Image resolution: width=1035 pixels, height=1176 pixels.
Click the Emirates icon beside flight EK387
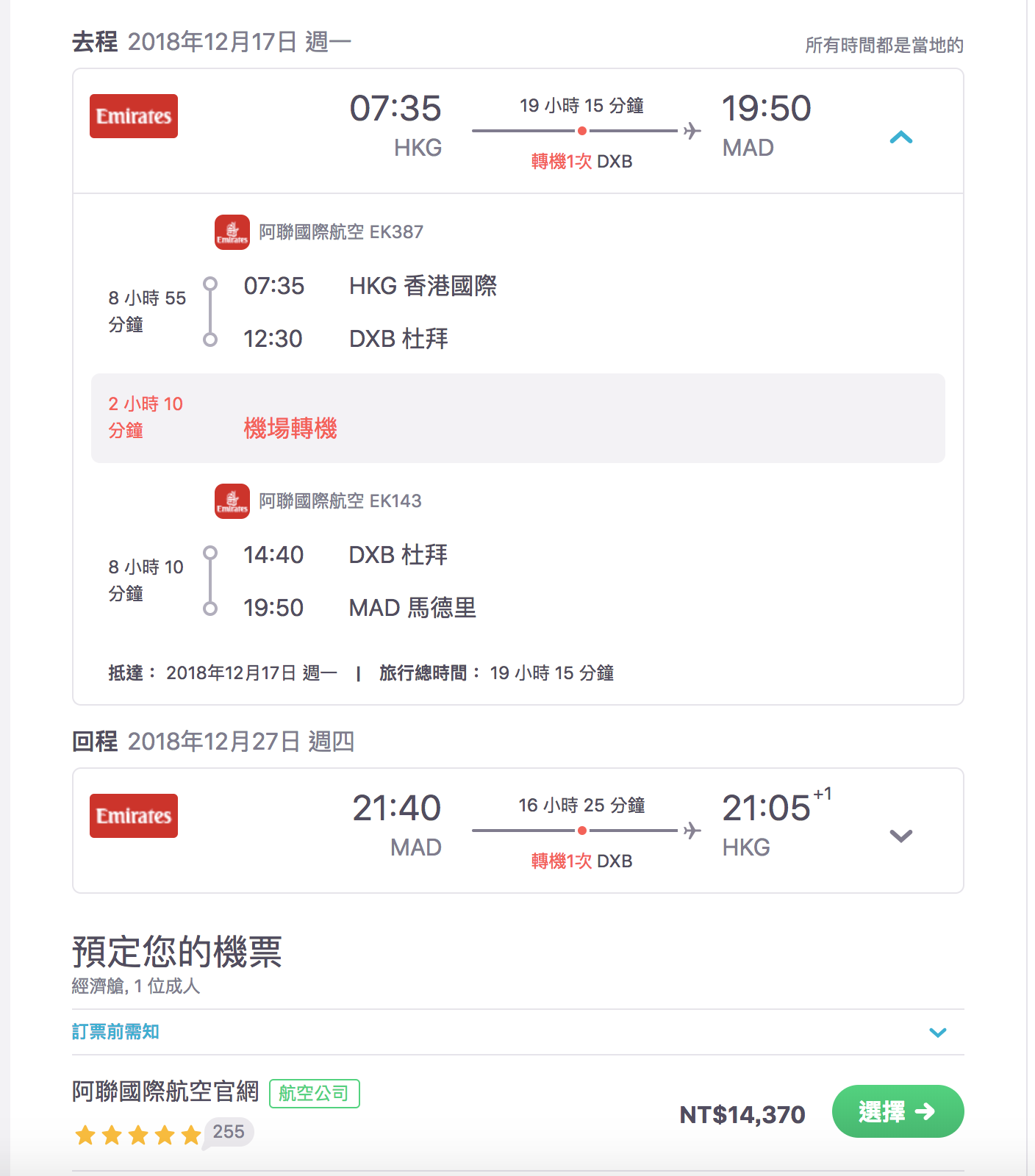tap(232, 232)
